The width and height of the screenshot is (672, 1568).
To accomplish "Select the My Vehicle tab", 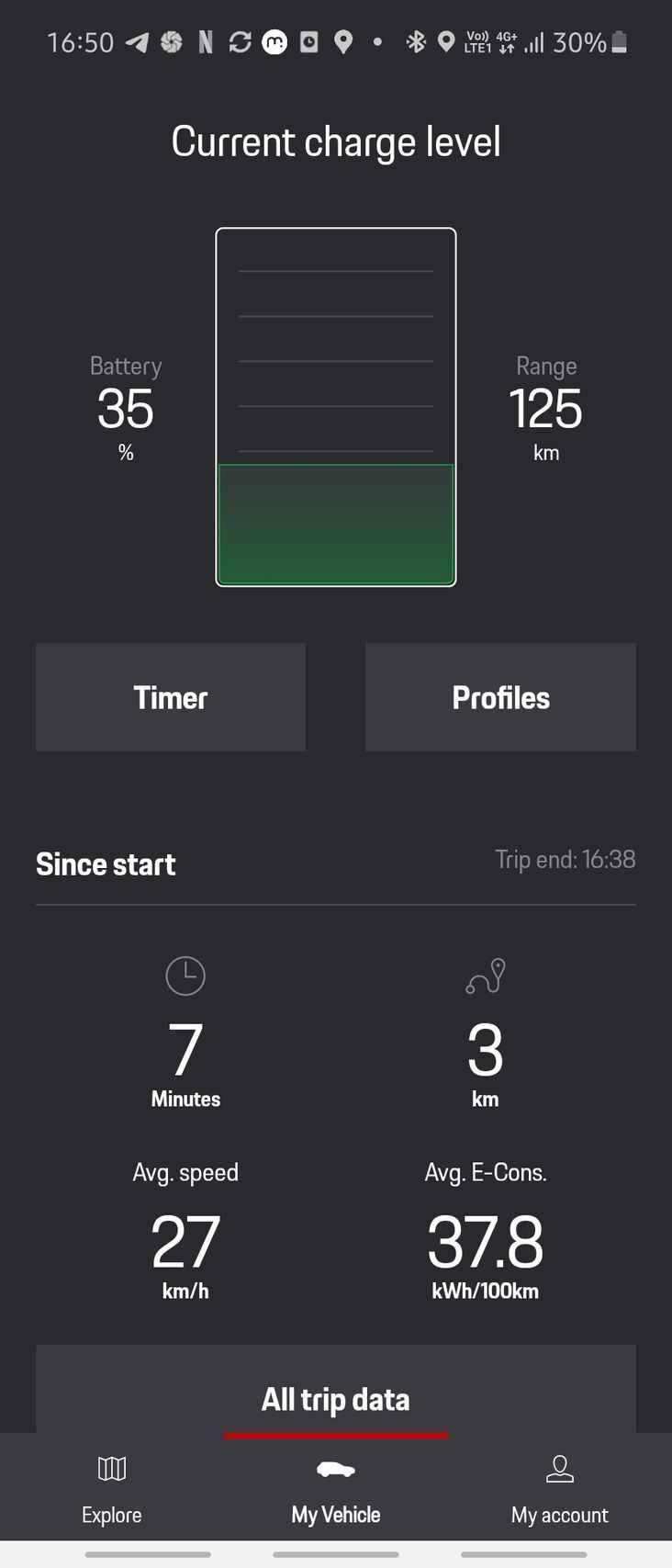I will pos(336,1488).
